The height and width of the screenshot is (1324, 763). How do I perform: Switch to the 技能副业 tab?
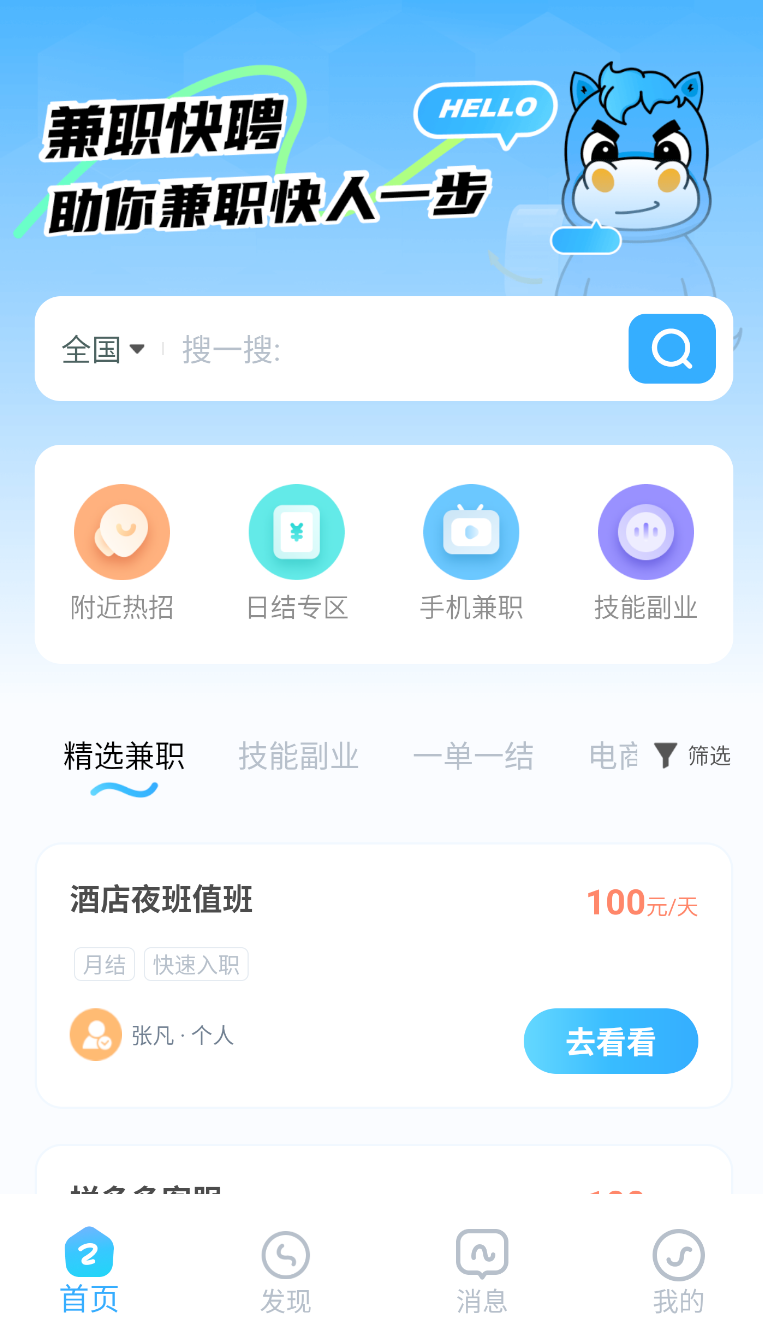click(x=298, y=756)
